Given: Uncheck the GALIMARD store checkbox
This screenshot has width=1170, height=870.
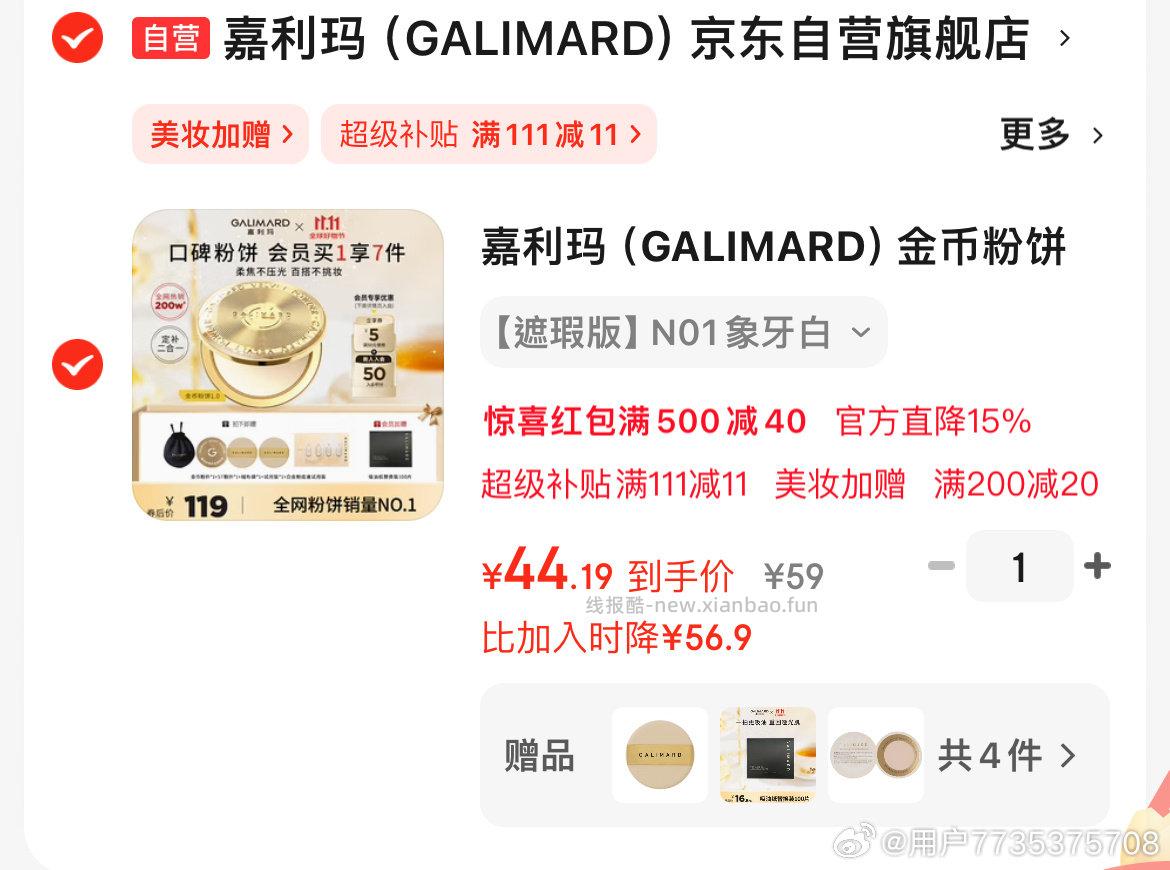Looking at the screenshot, I should (x=77, y=38).
